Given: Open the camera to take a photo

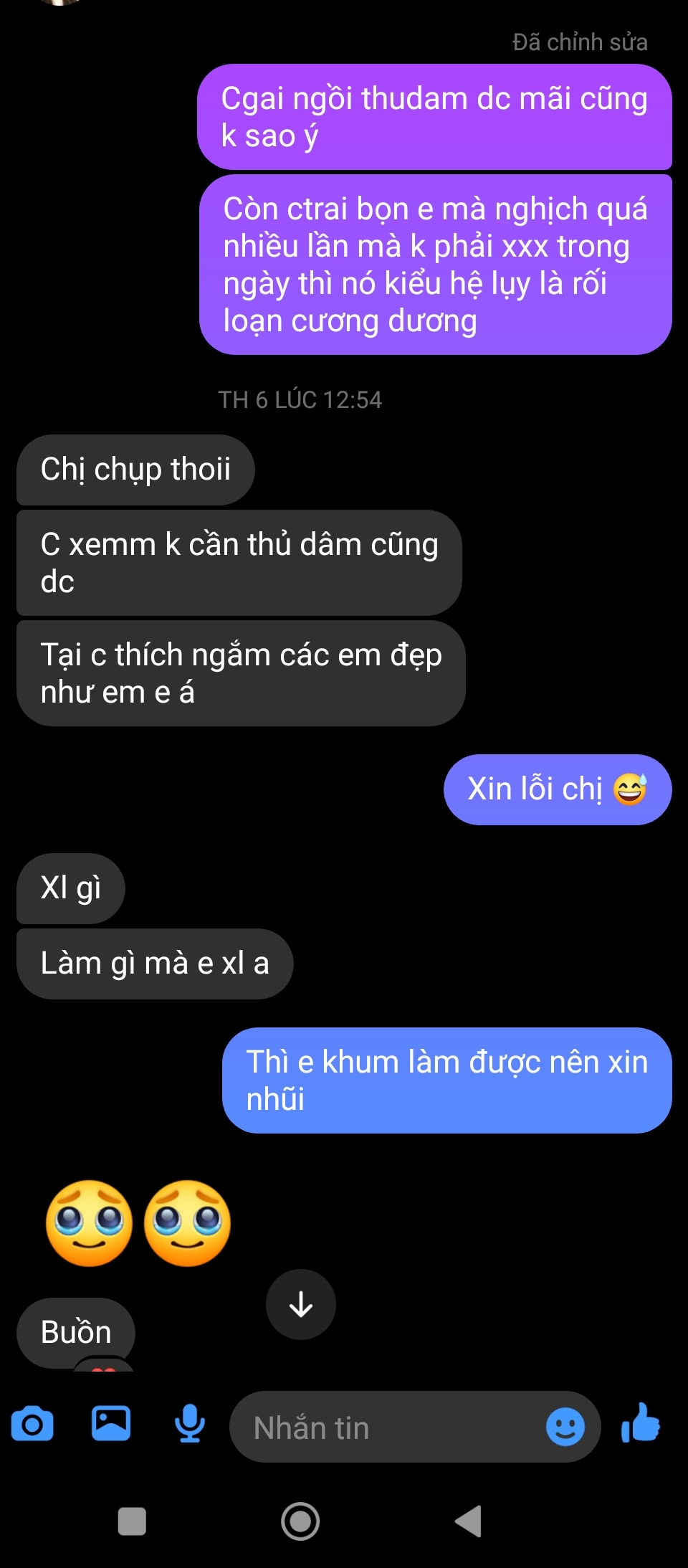Looking at the screenshot, I should (x=32, y=1424).
